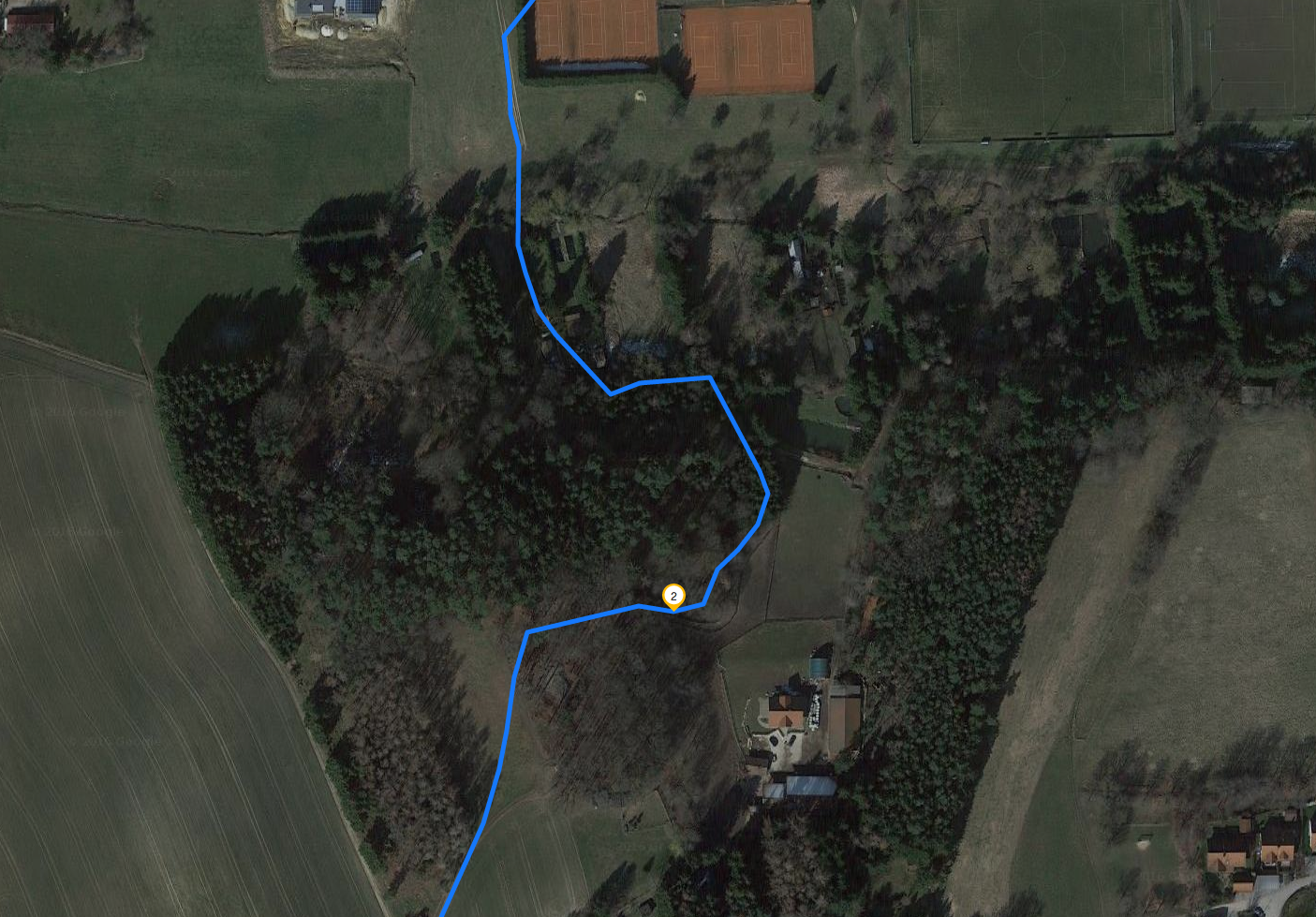The image size is (1316, 917).
Task: Select waypoint marker number 2
Action: tap(673, 596)
